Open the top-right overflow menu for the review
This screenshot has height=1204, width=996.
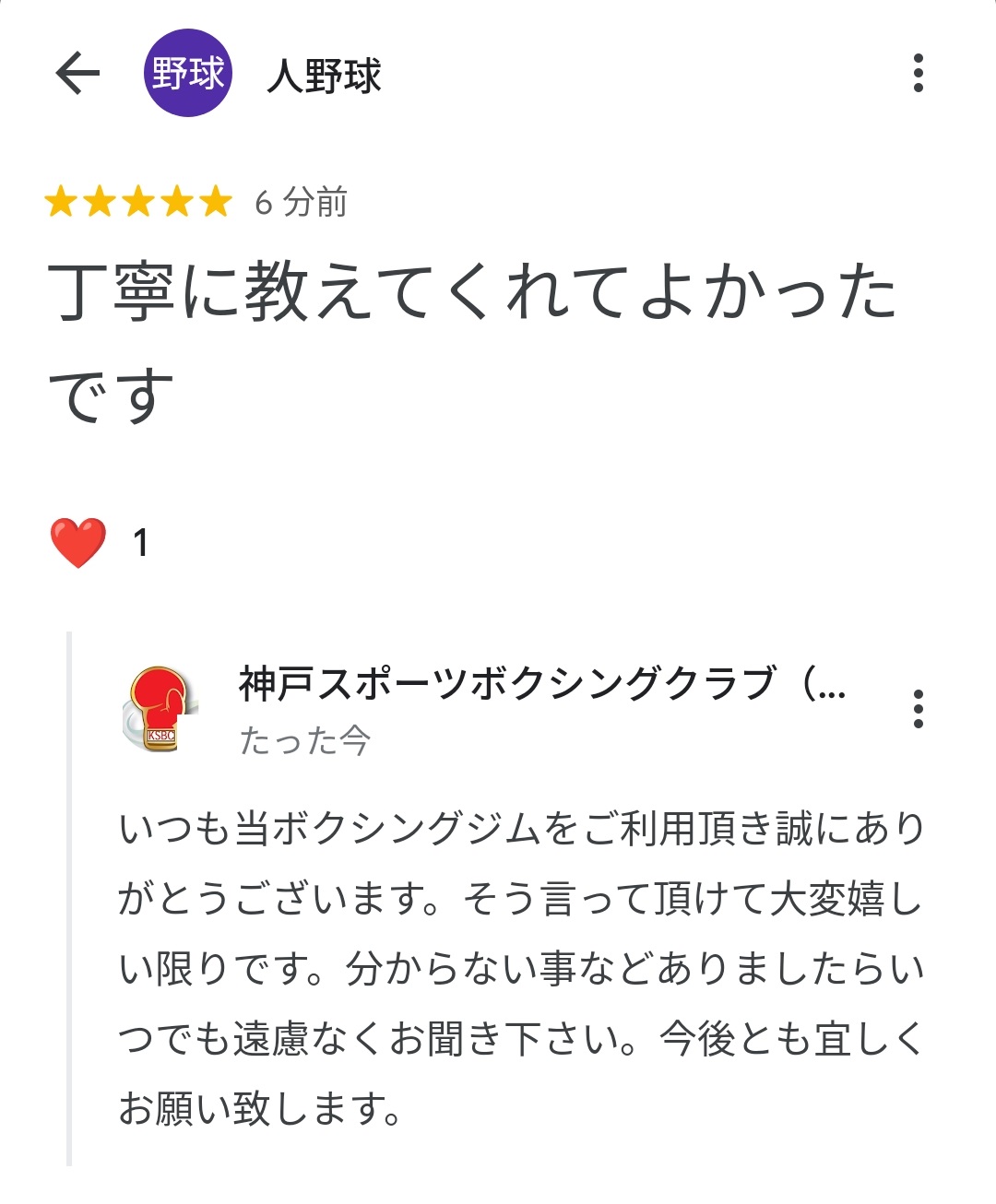tap(917, 76)
